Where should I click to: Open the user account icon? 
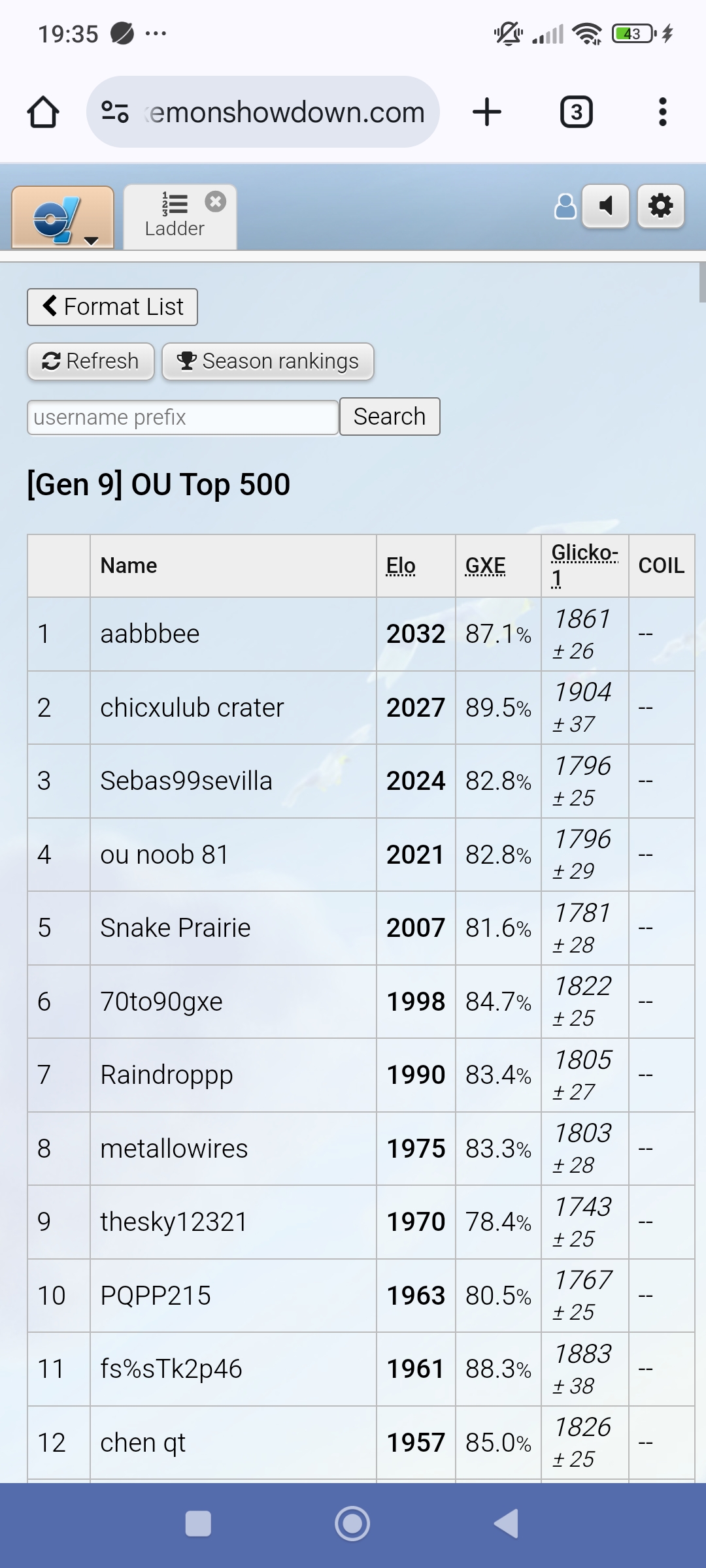point(565,206)
